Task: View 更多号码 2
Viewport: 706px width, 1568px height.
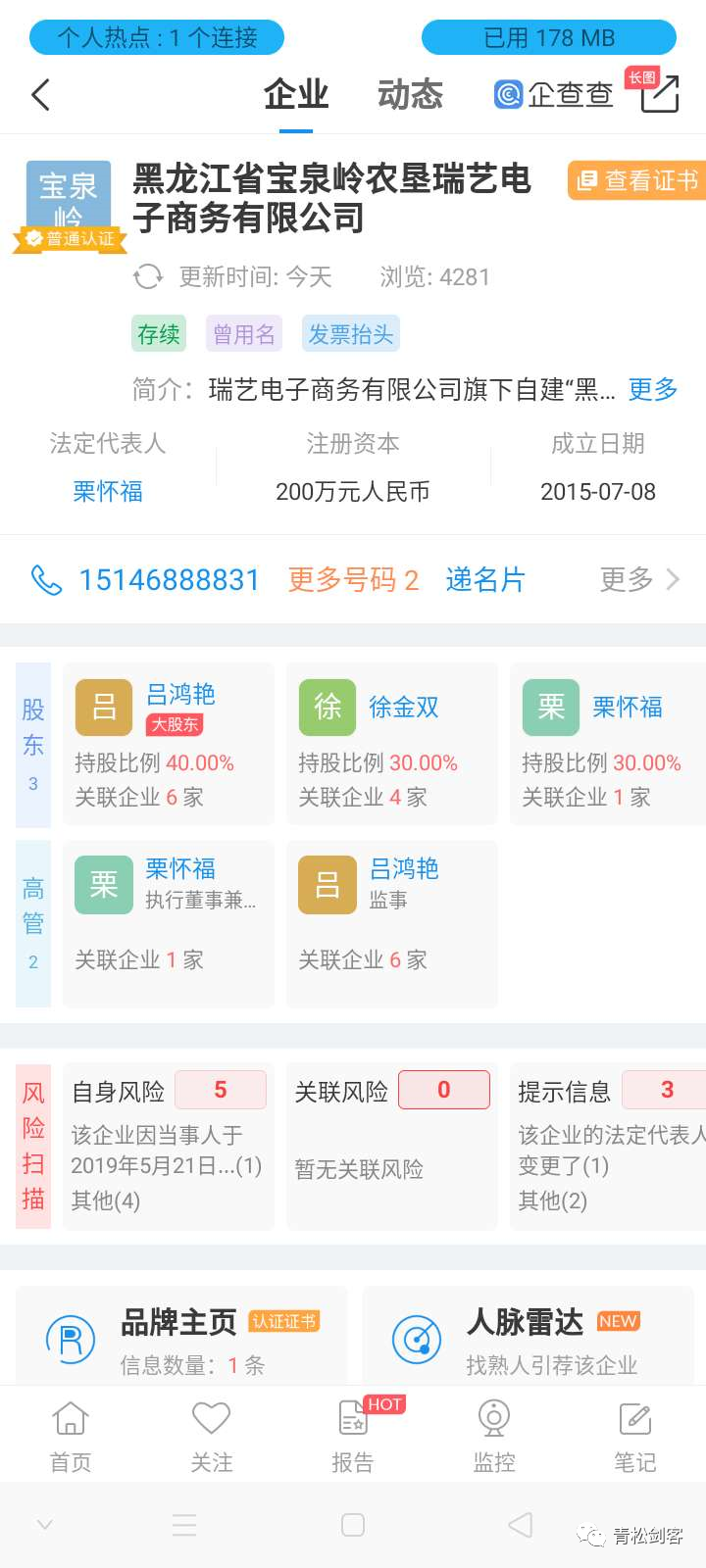Action: (x=353, y=580)
